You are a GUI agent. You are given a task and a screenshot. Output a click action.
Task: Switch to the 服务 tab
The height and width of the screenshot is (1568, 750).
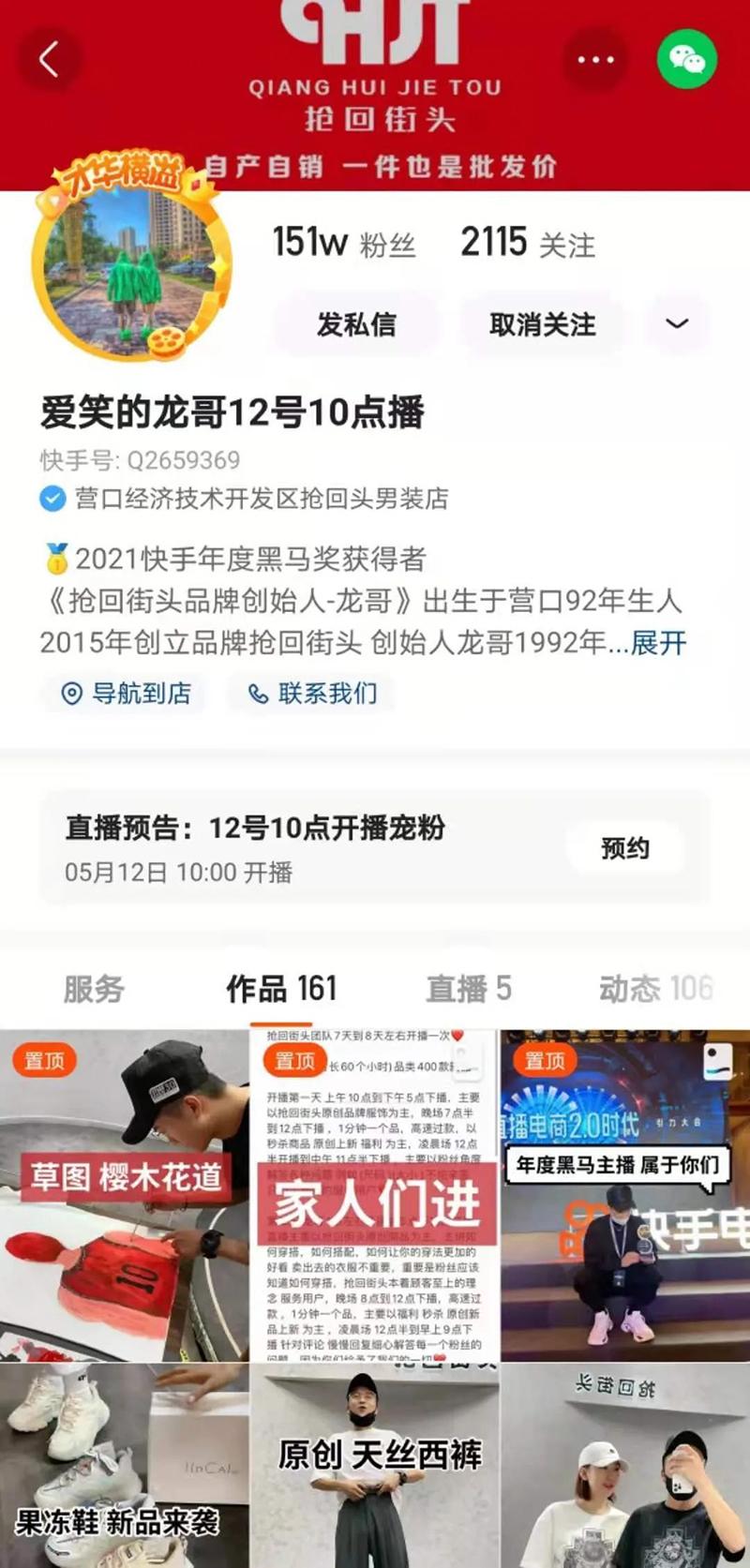[94, 988]
